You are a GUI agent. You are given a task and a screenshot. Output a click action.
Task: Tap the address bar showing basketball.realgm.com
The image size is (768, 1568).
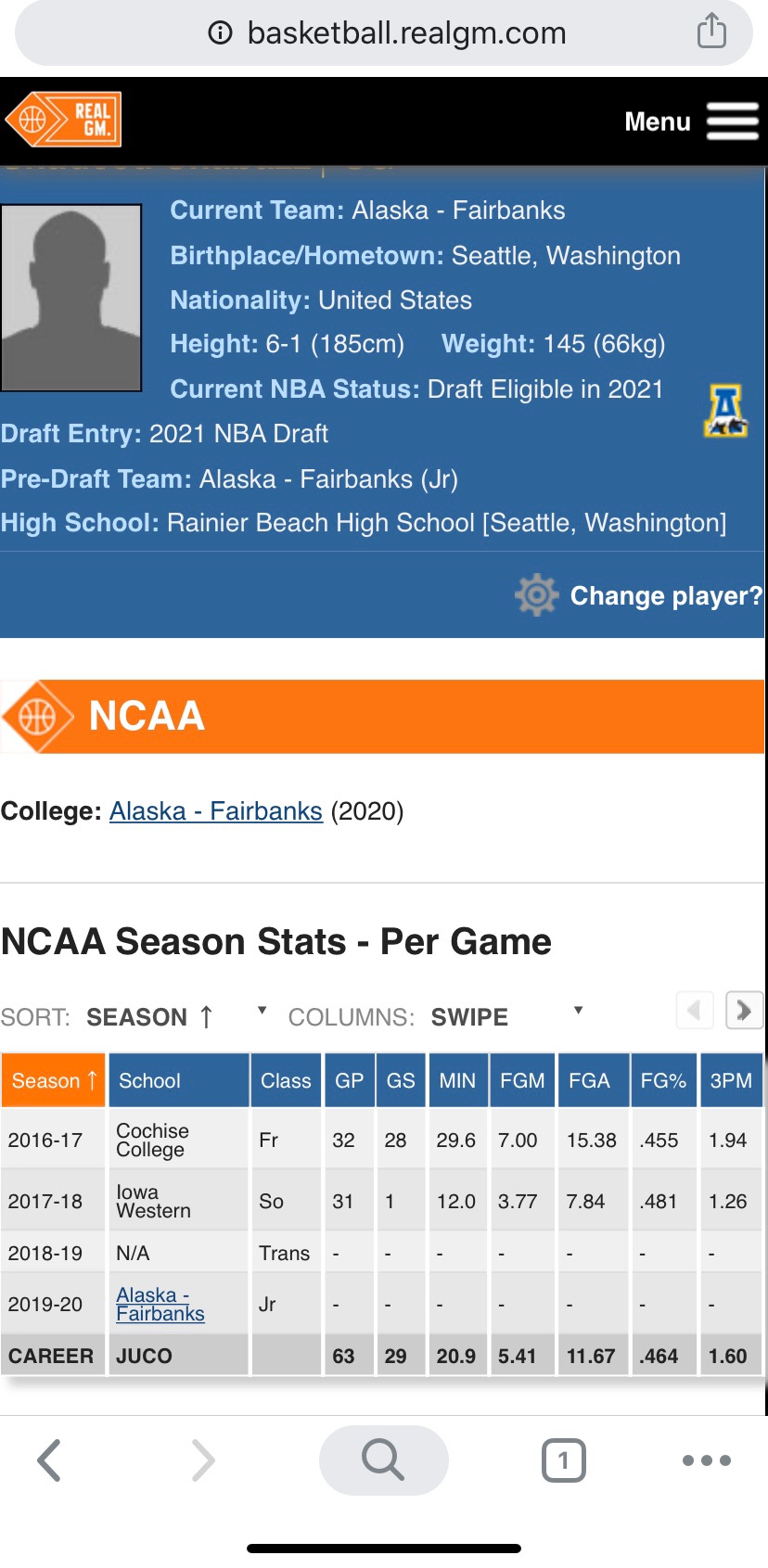384,33
